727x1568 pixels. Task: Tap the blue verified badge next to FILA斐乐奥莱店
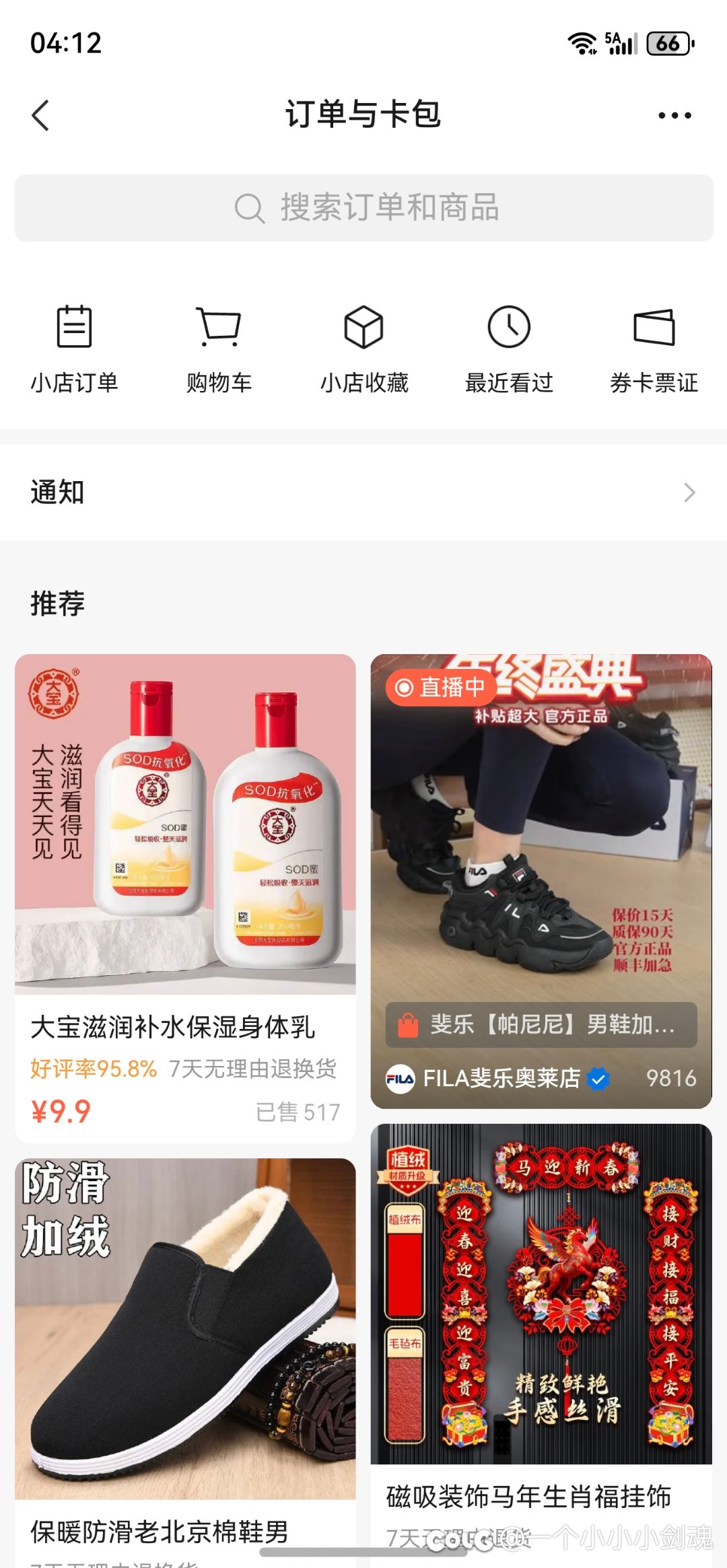pyautogui.click(x=598, y=1077)
